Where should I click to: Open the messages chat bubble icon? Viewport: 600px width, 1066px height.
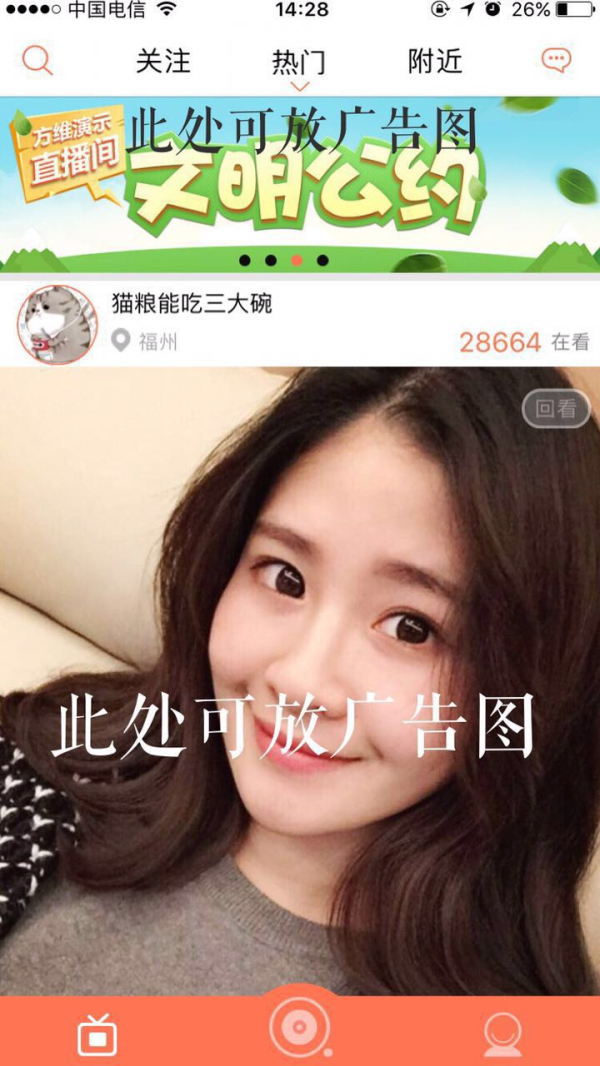click(x=556, y=61)
